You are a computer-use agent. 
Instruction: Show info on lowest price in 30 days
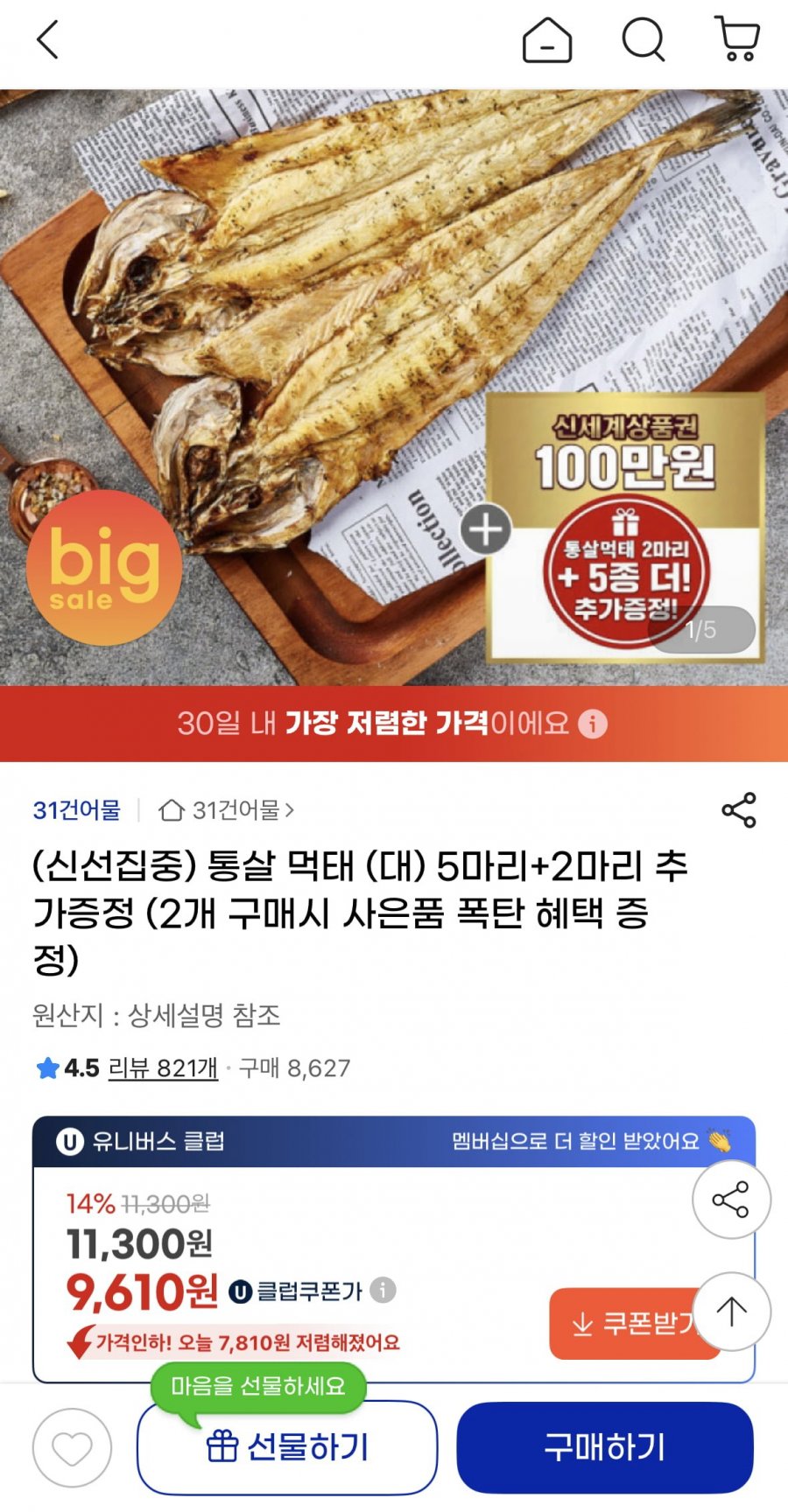point(594,724)
